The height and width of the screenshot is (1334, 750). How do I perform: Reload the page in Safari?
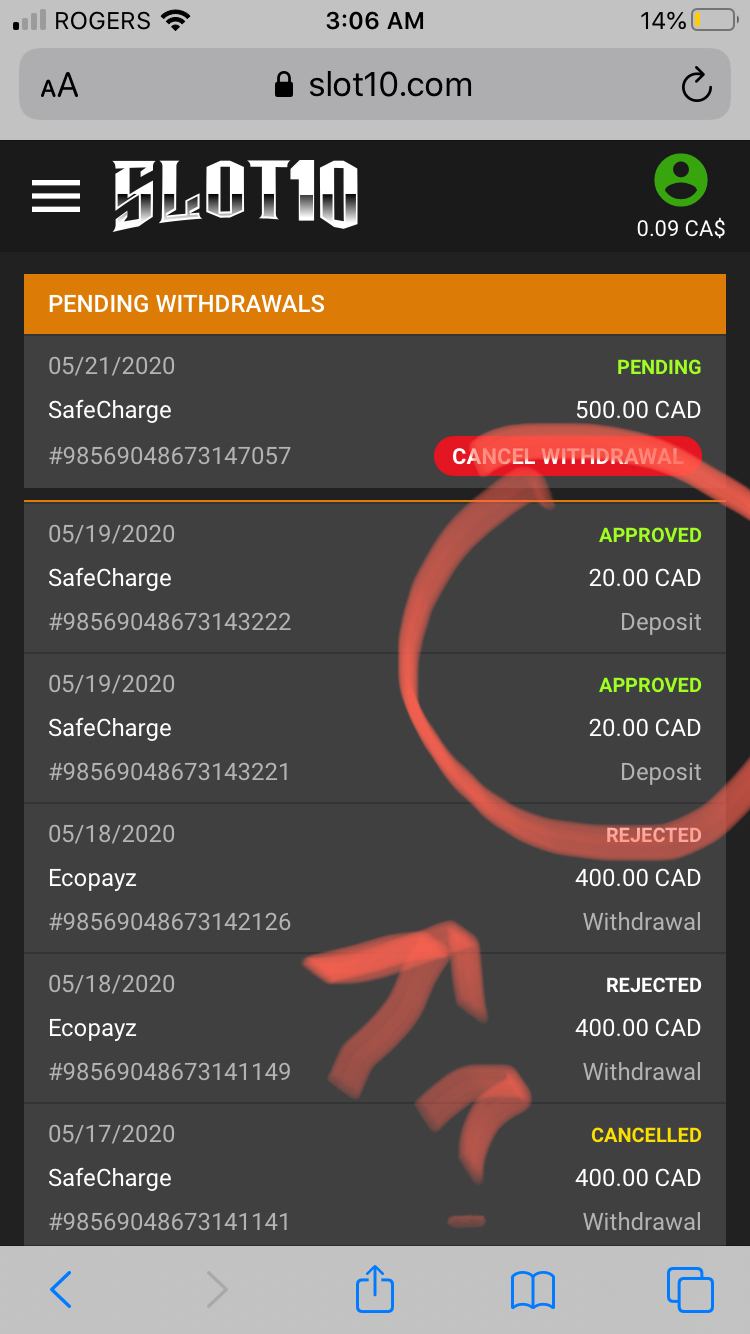pyautogui.click(x=696, y=86)
